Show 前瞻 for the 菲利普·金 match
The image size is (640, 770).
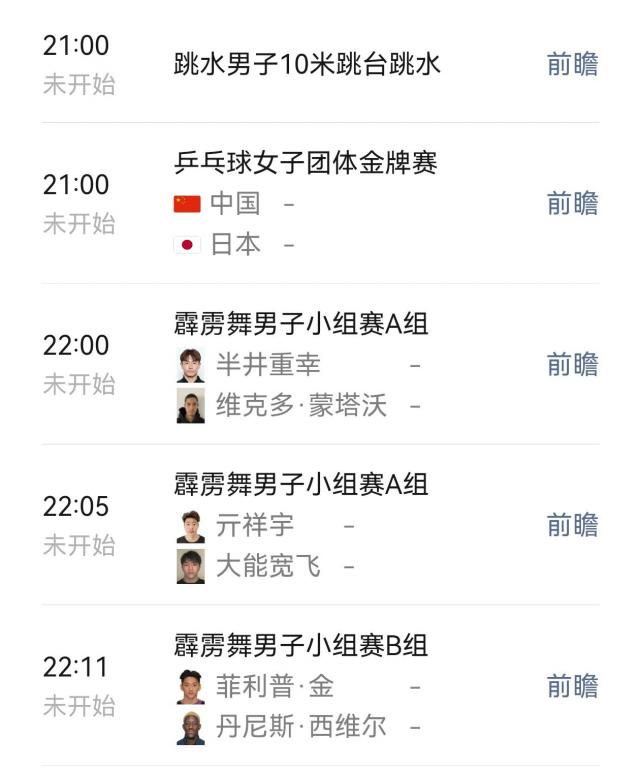click(572, 686)
